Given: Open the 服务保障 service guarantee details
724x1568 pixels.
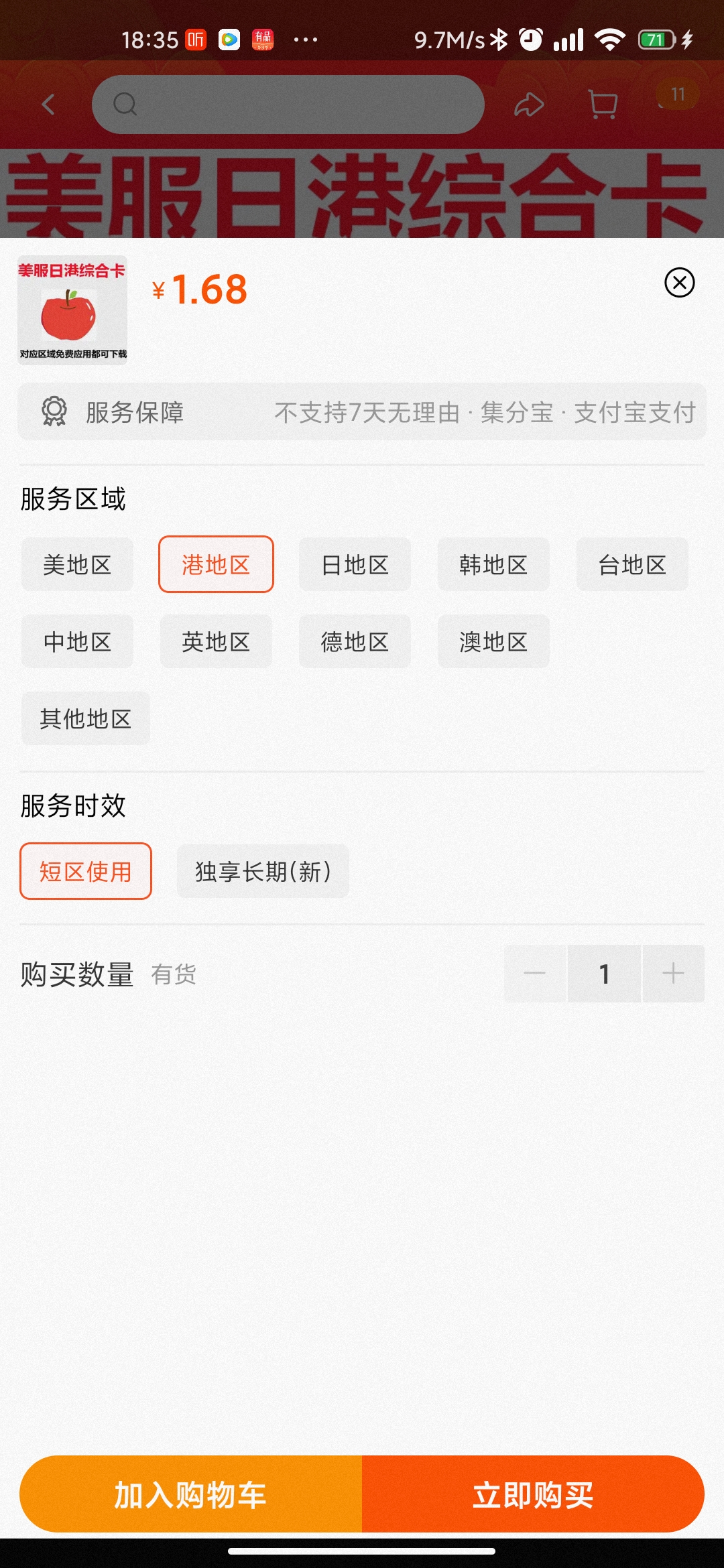Looking at the screenshot, I should coord(362,411).
